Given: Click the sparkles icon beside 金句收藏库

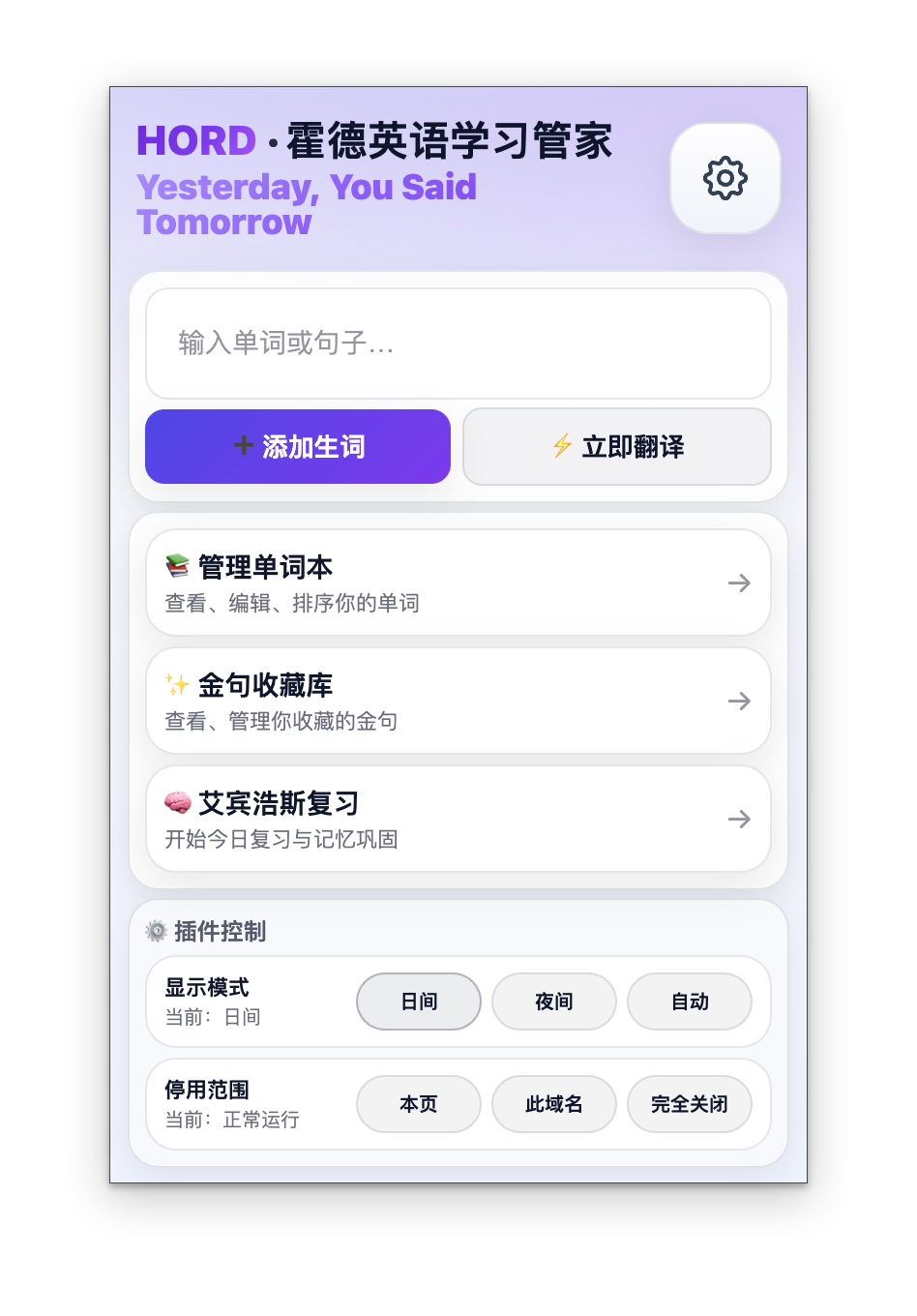Looking at the screenshot, I should tap(177, 684).
